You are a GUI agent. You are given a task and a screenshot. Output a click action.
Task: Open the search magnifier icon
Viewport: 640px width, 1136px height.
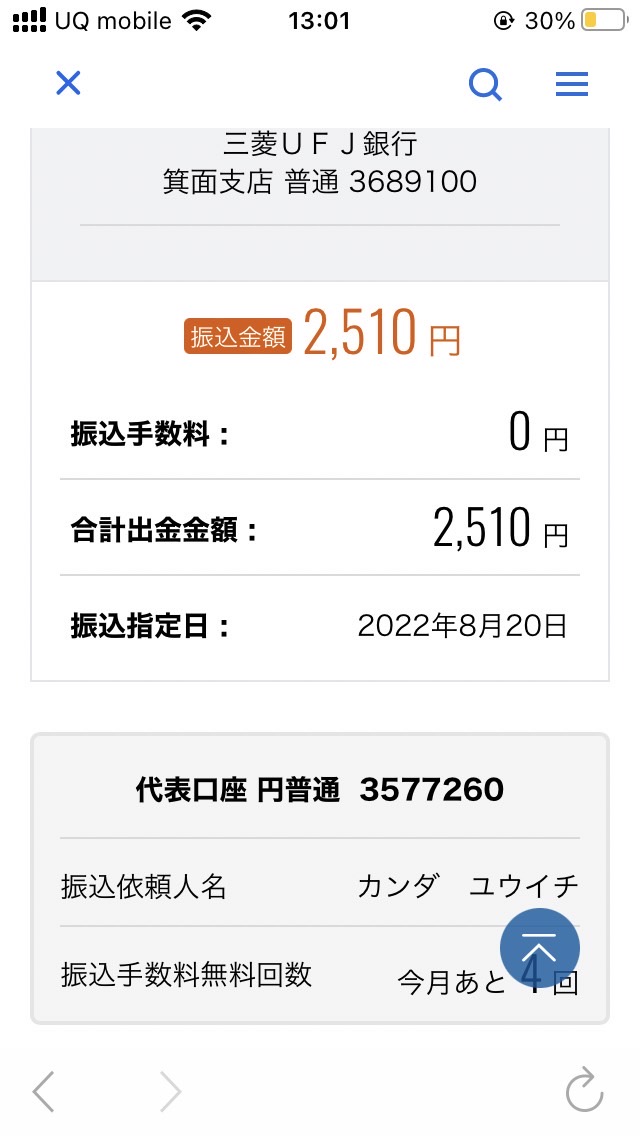(x=485, y=85)
